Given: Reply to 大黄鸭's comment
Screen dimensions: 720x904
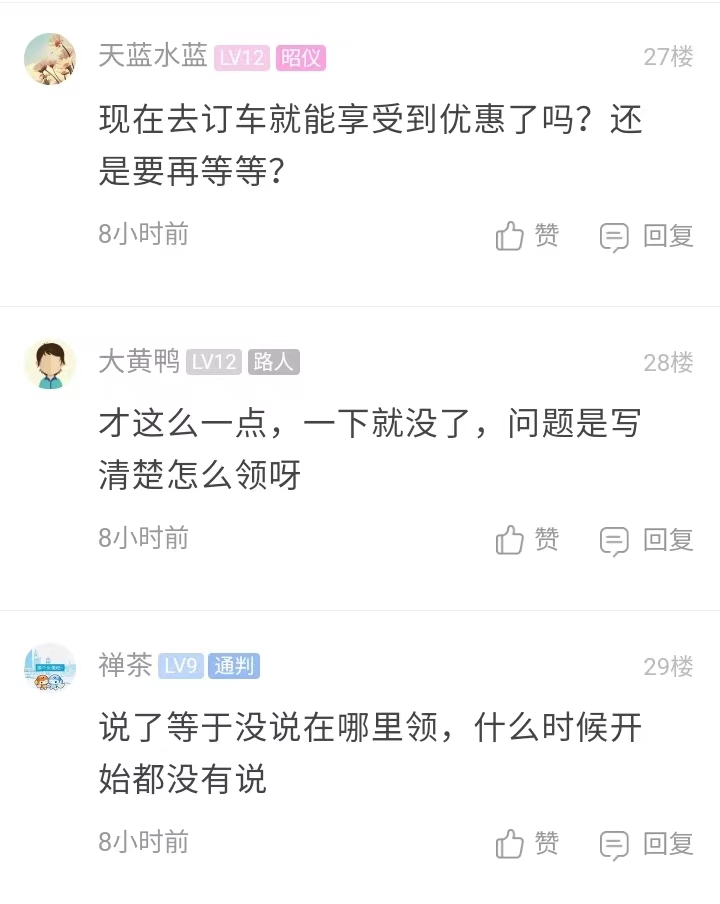Looking at the screenshot, I should click(646, 540).
